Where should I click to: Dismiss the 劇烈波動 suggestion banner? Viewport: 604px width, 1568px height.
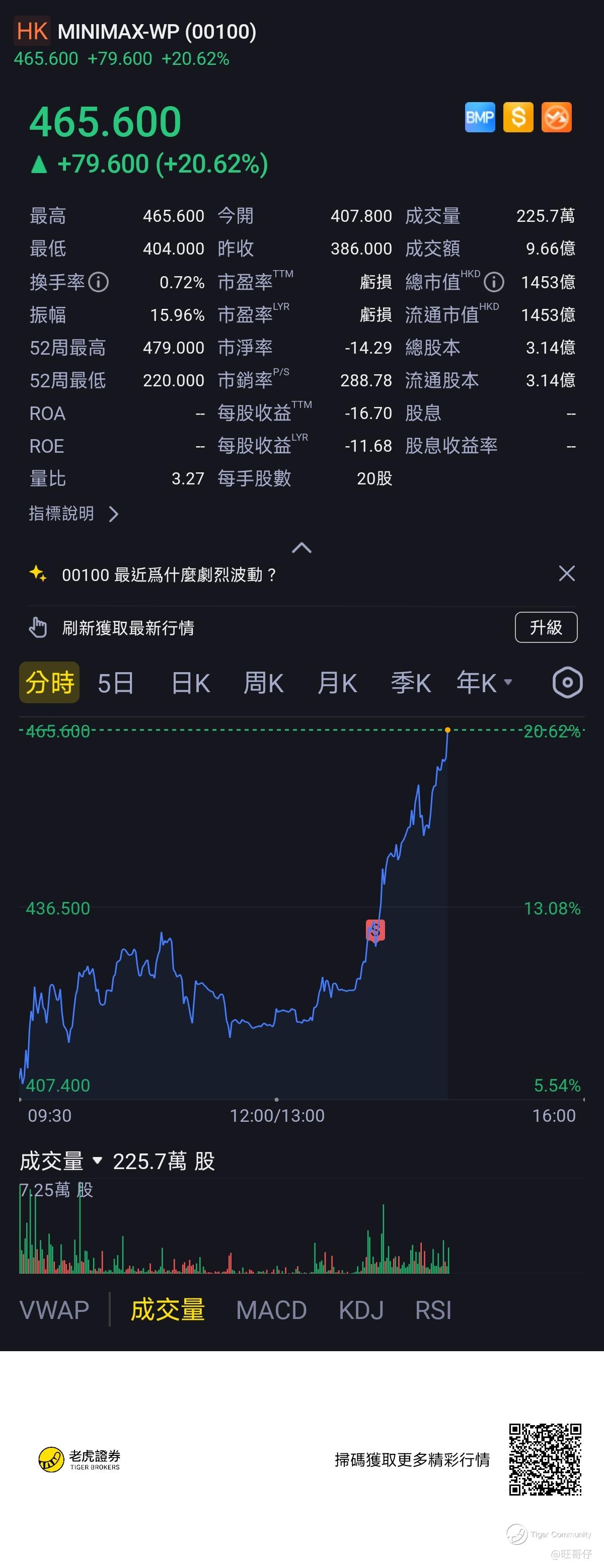(566, 573)
